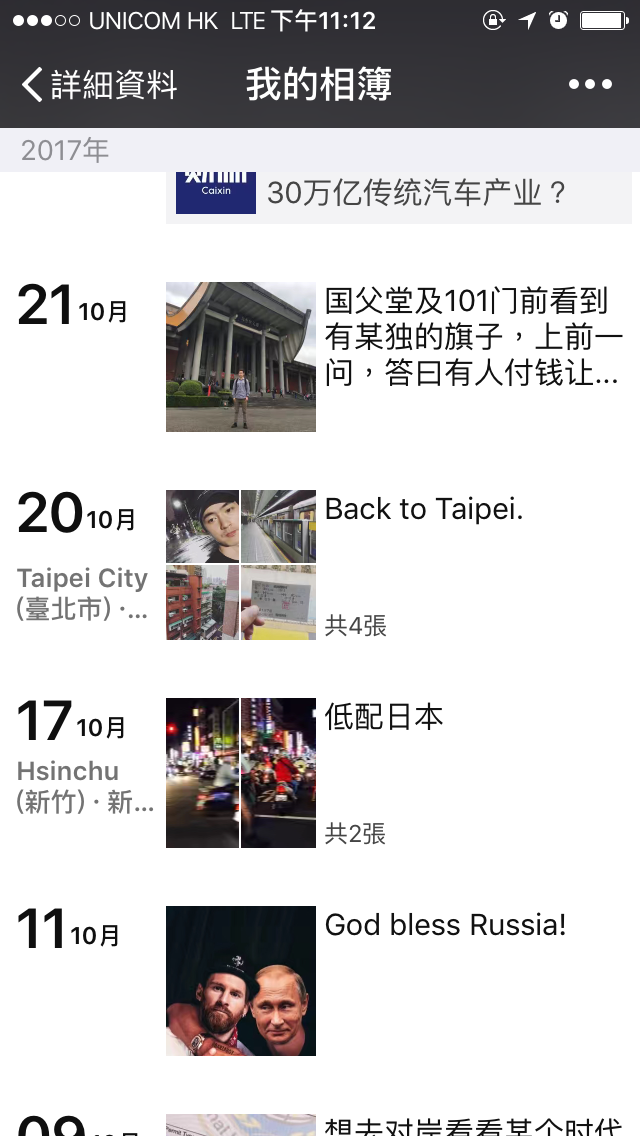The height and width of the screenshot is (1136, 640).
Task: Open the three-dot overflow menu
Action: pyautogui.click(x=590, y=84)
